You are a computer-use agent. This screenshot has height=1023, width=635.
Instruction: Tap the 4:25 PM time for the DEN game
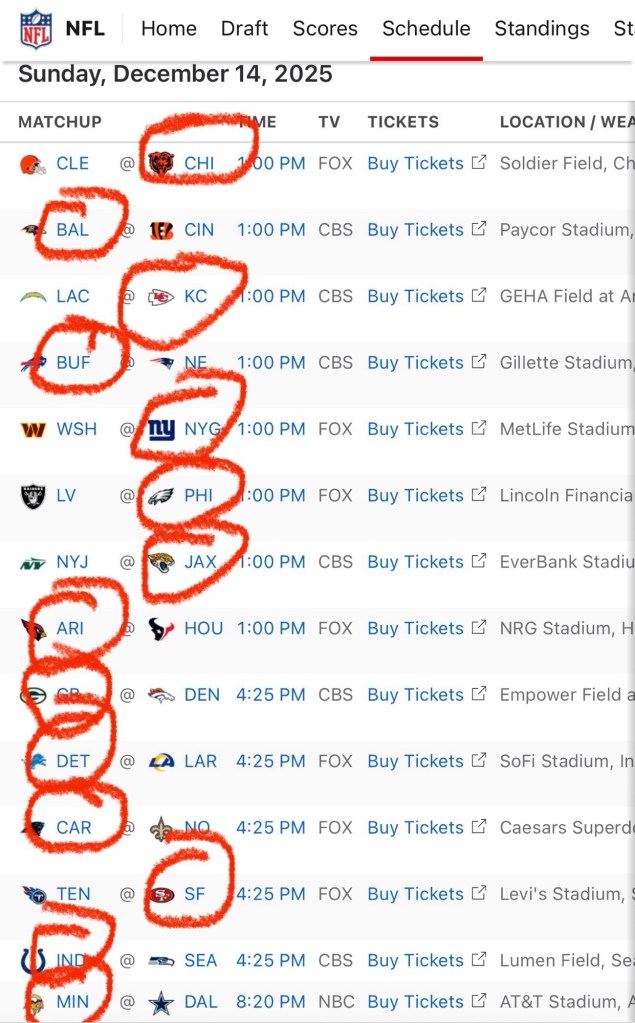271,695
